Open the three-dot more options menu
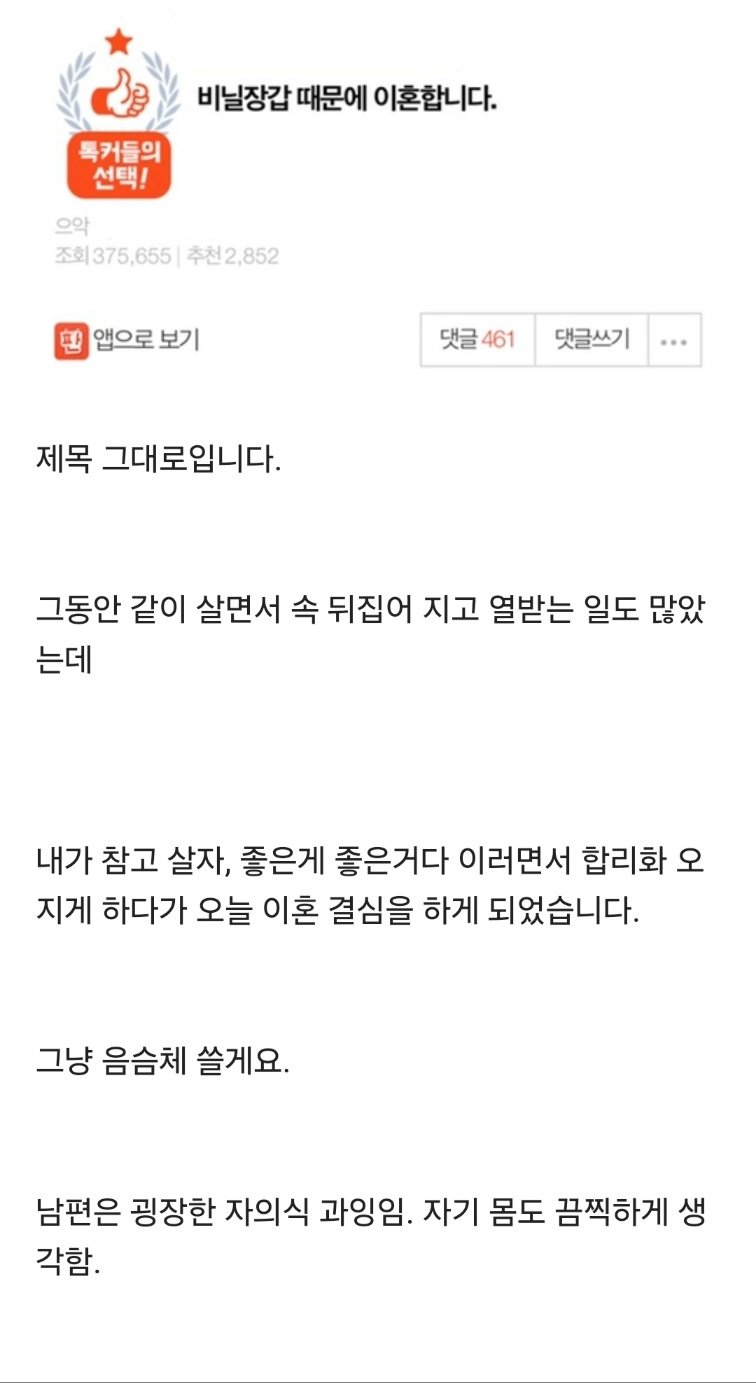756x1383 pixels. coord(675,340)
